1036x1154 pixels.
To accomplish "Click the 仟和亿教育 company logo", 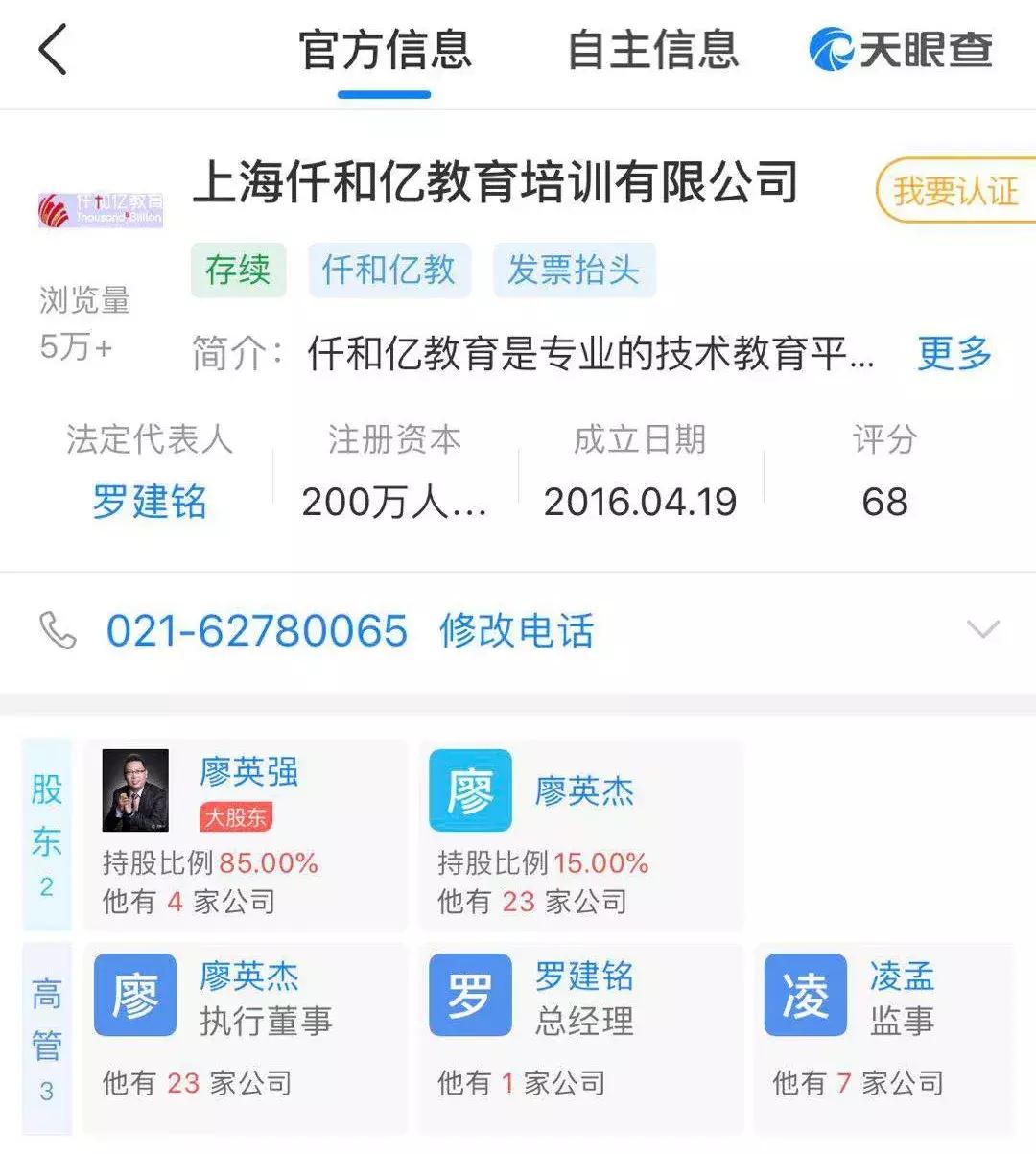I will pos(99,210).
